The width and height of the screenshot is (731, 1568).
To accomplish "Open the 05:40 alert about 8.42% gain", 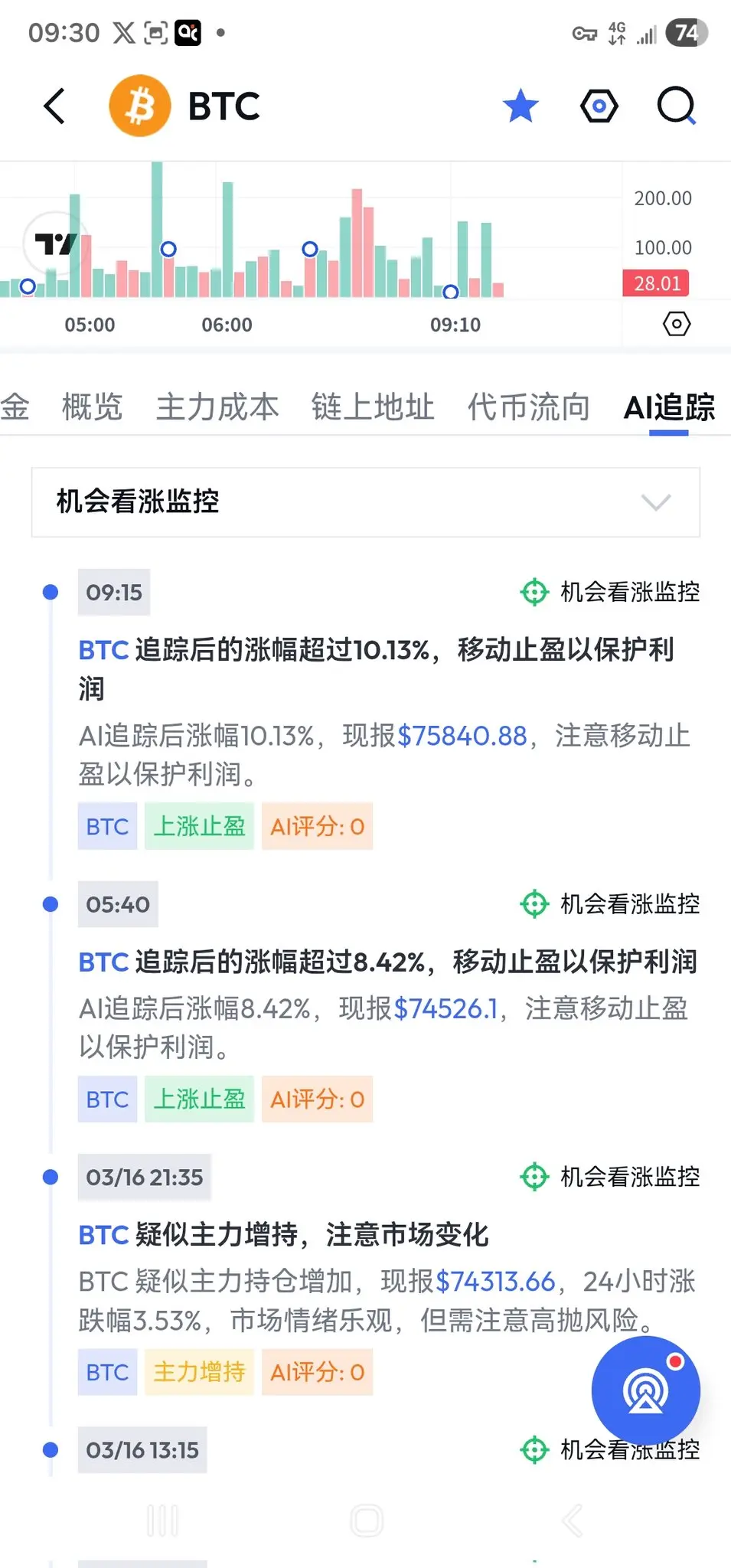I will point(387,962).
